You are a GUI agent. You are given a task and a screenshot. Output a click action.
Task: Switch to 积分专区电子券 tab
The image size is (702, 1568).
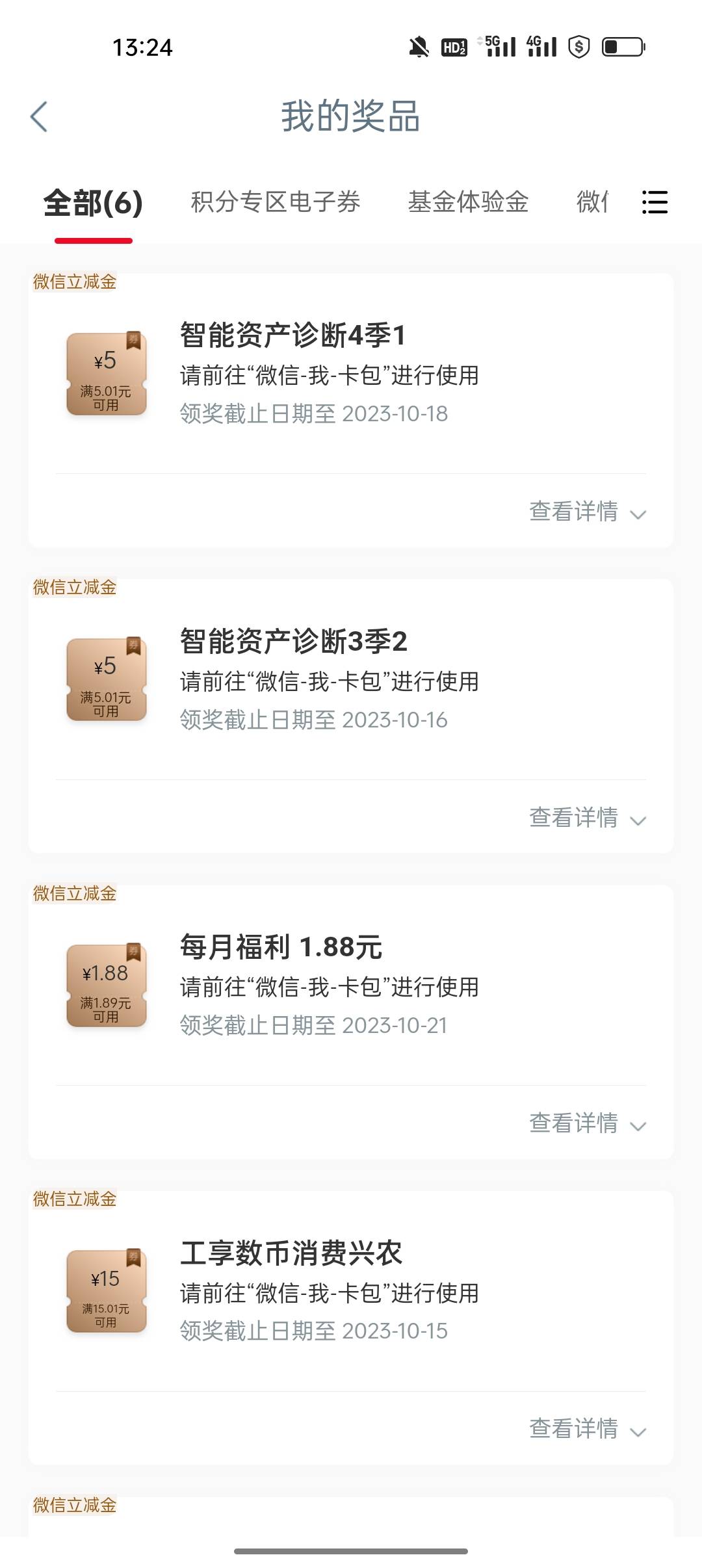275,202
